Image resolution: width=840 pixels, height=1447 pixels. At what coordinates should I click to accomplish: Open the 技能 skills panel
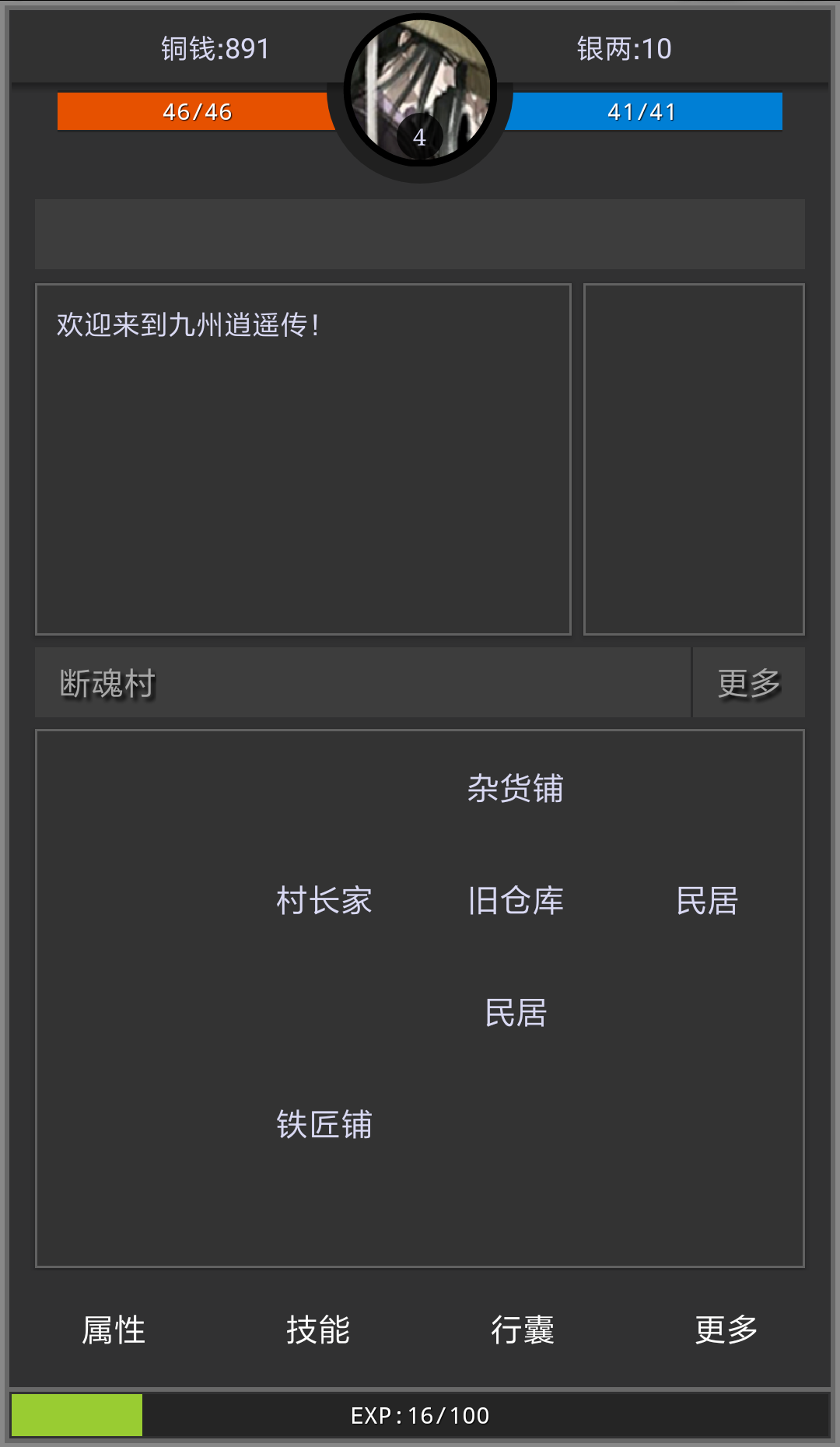point(319,1330)
